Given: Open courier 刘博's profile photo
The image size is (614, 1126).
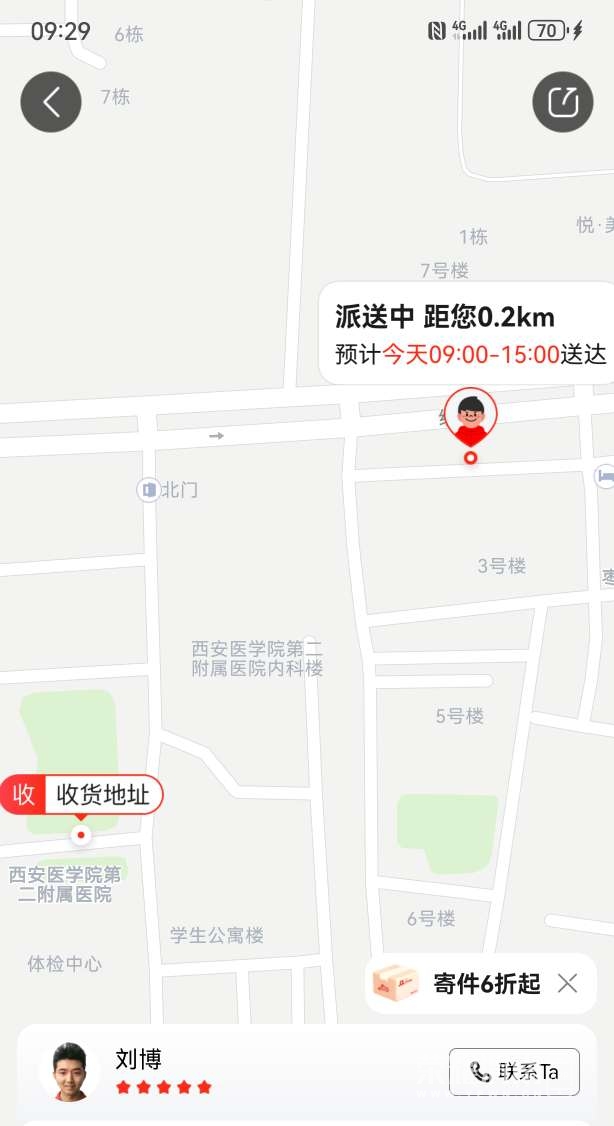Looking at the screenshot, I should (70, 1071).
